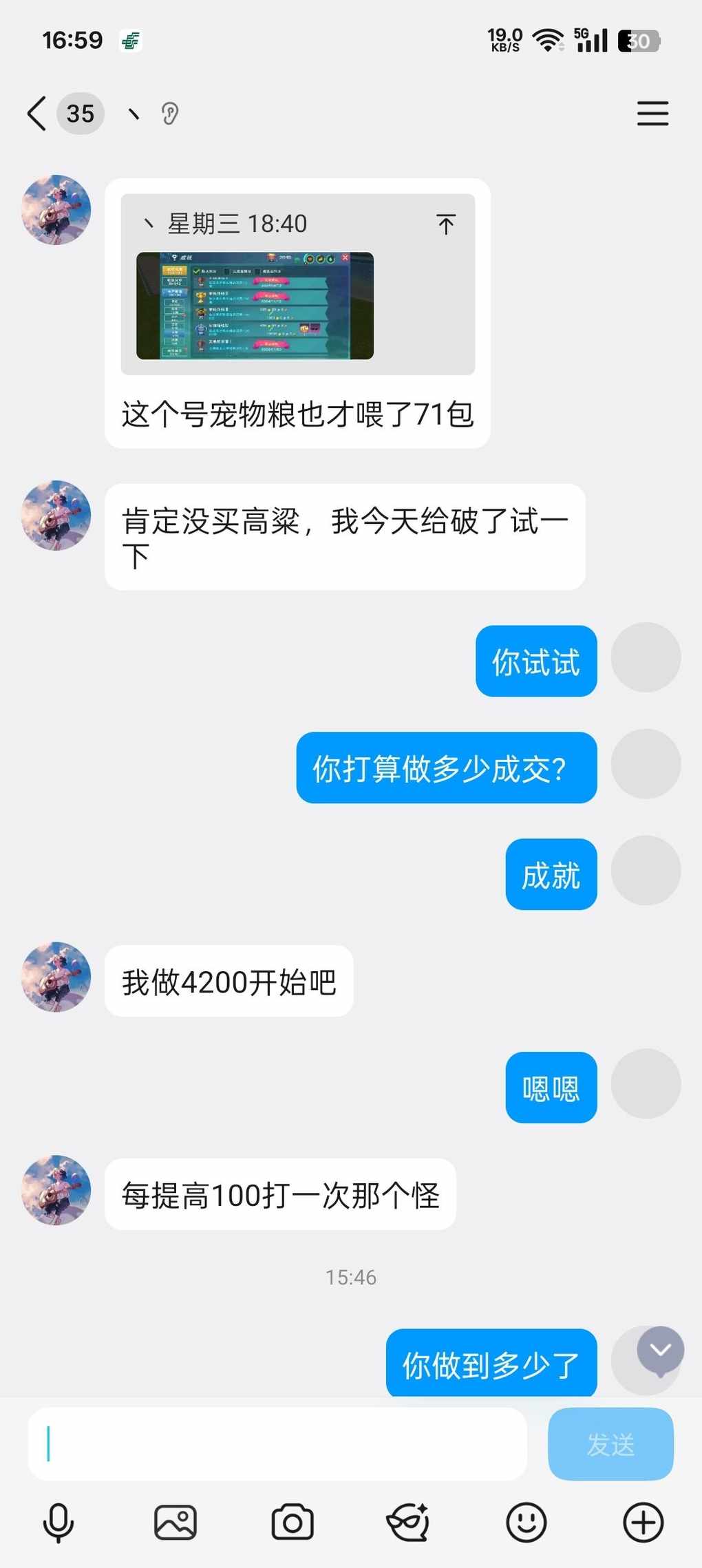Viewport: 702px width, 1568px height.
Task: Open more attachment options plus icon
Action: tap(643, 1523)
